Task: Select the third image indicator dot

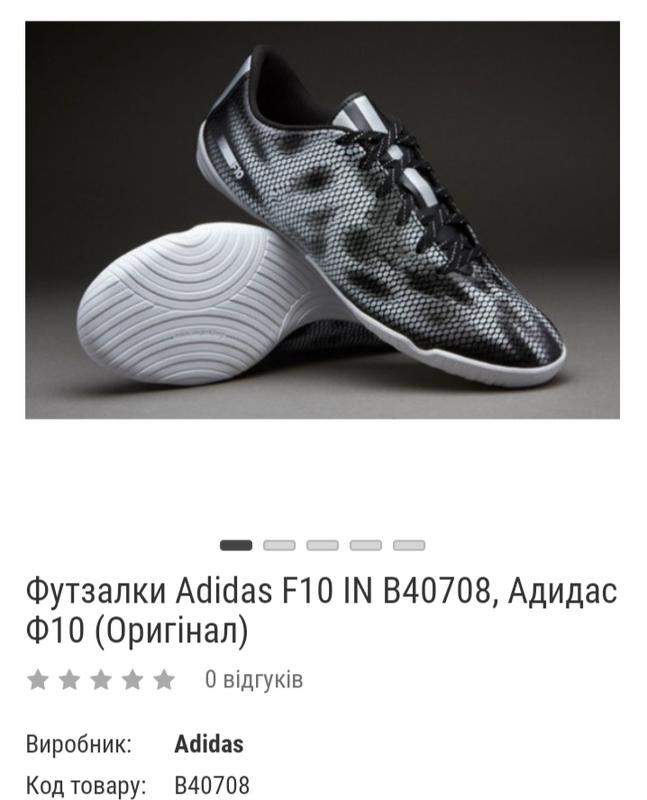Action: [322, 545]
